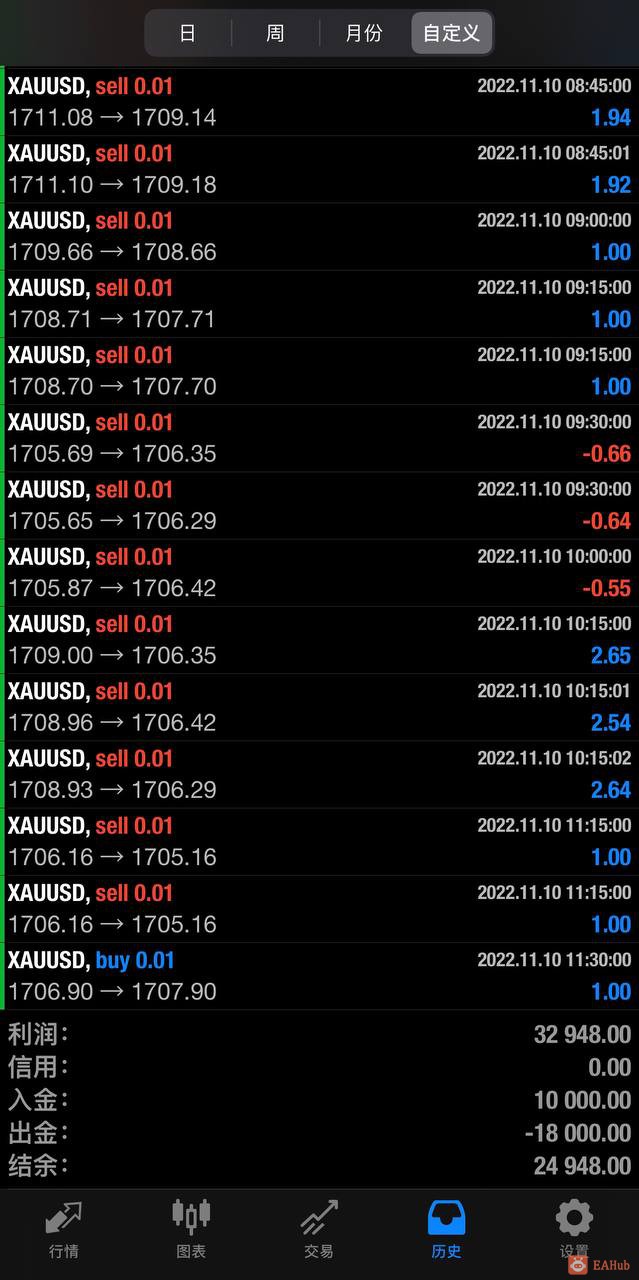Open the sell trade 1709.00 → 1706.35

(x=319, y=639)
